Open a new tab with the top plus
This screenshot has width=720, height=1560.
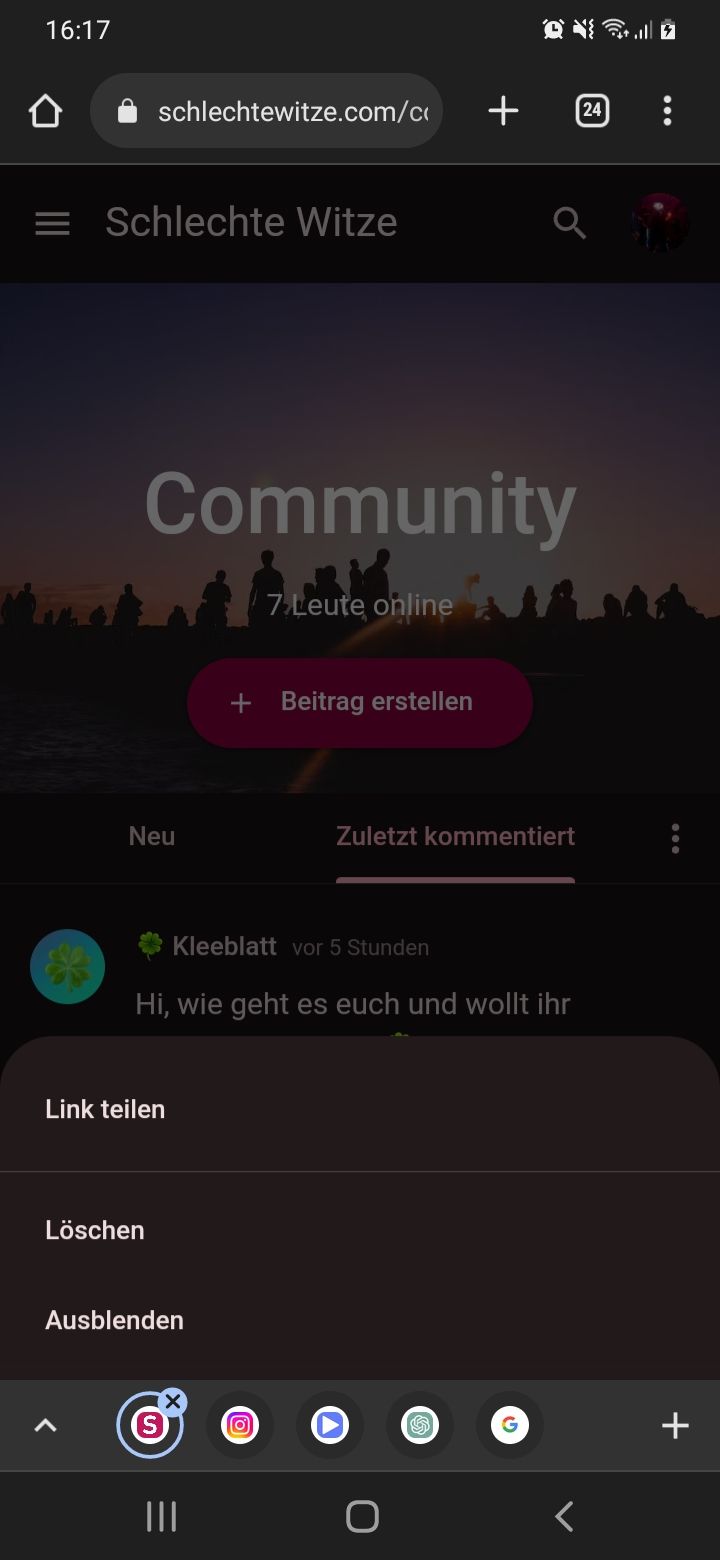point(503,111)
